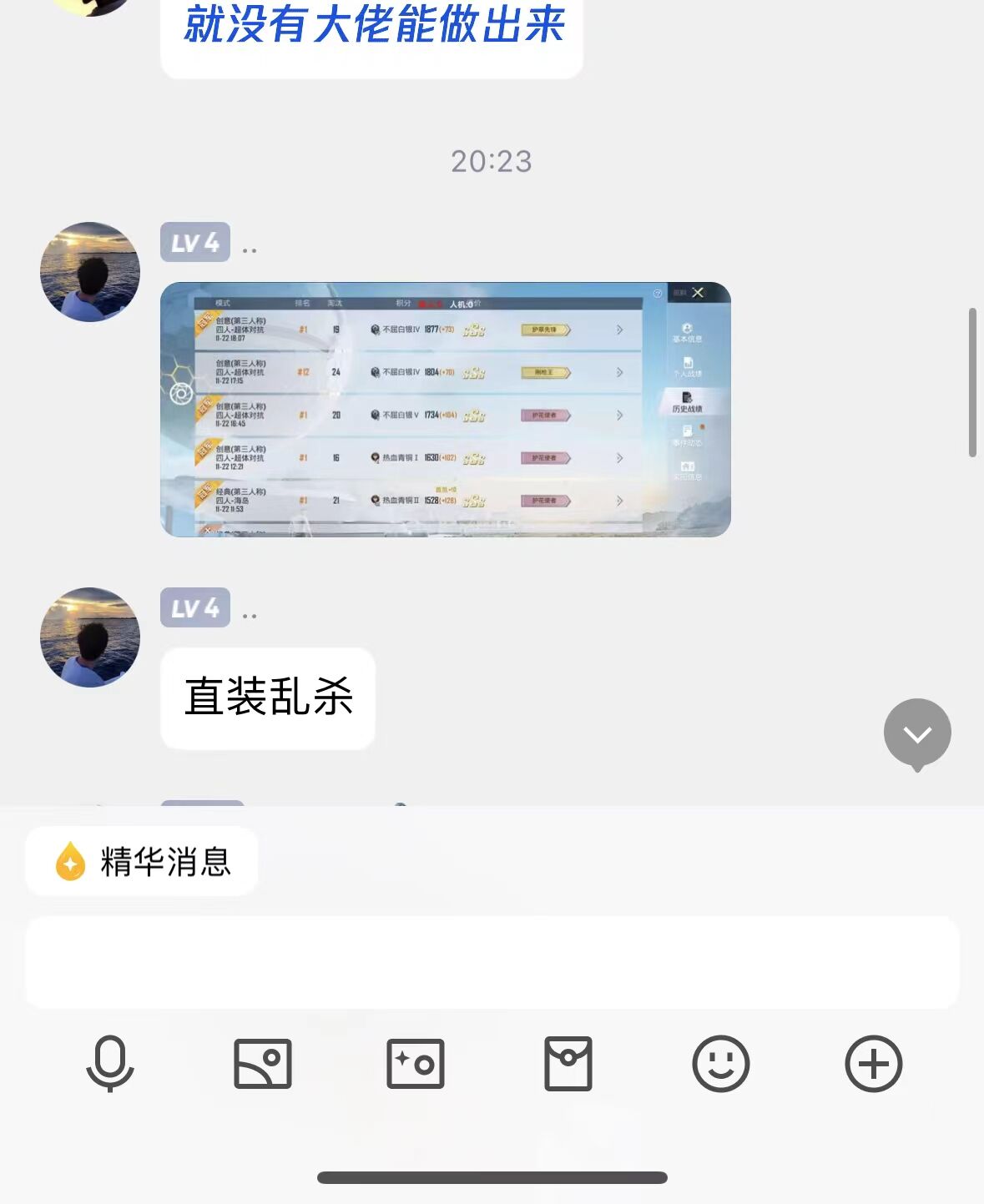Start voice input with the microphone

click(x=110, y=1064)
